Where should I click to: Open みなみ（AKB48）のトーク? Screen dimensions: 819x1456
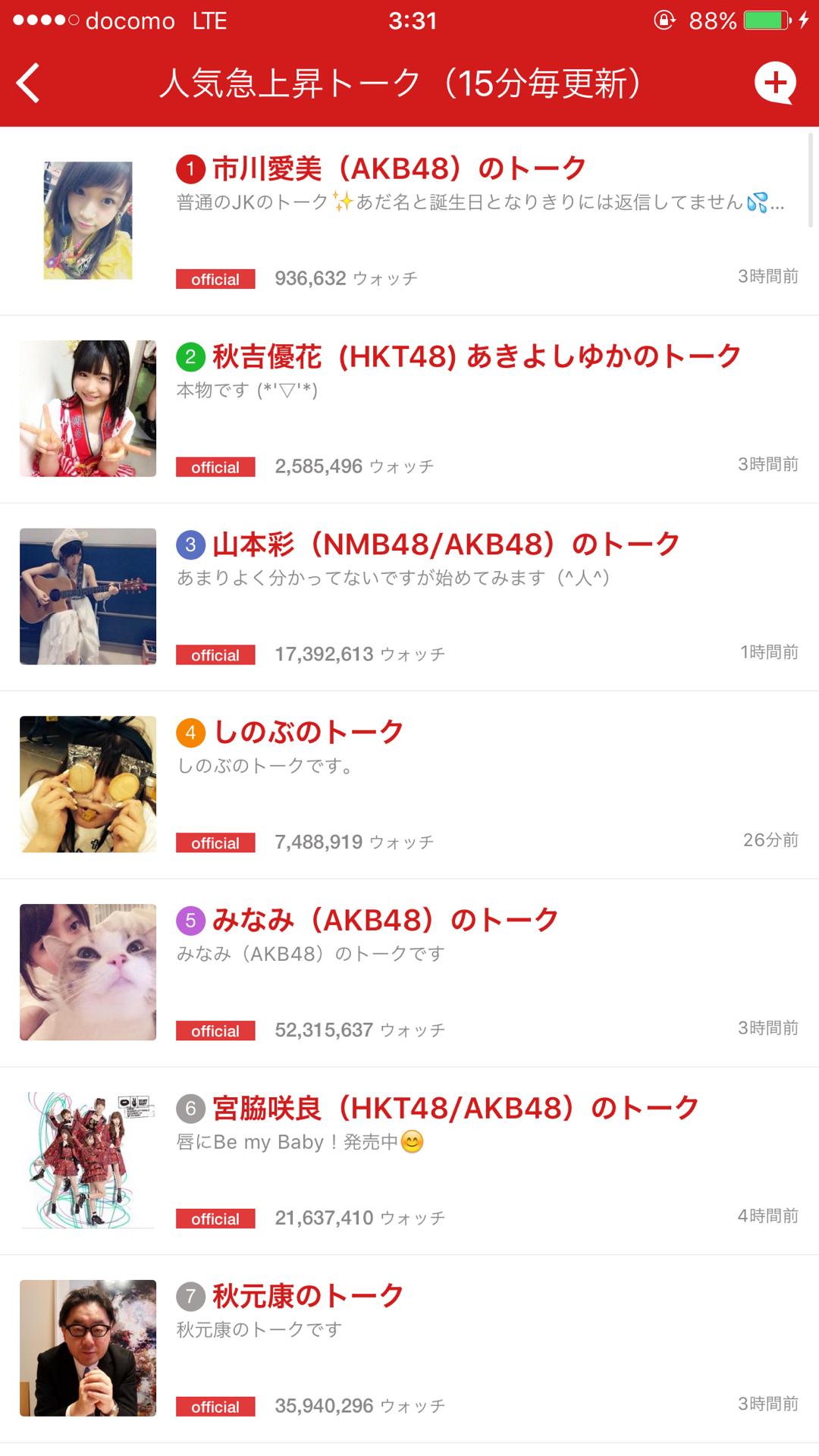384,921
